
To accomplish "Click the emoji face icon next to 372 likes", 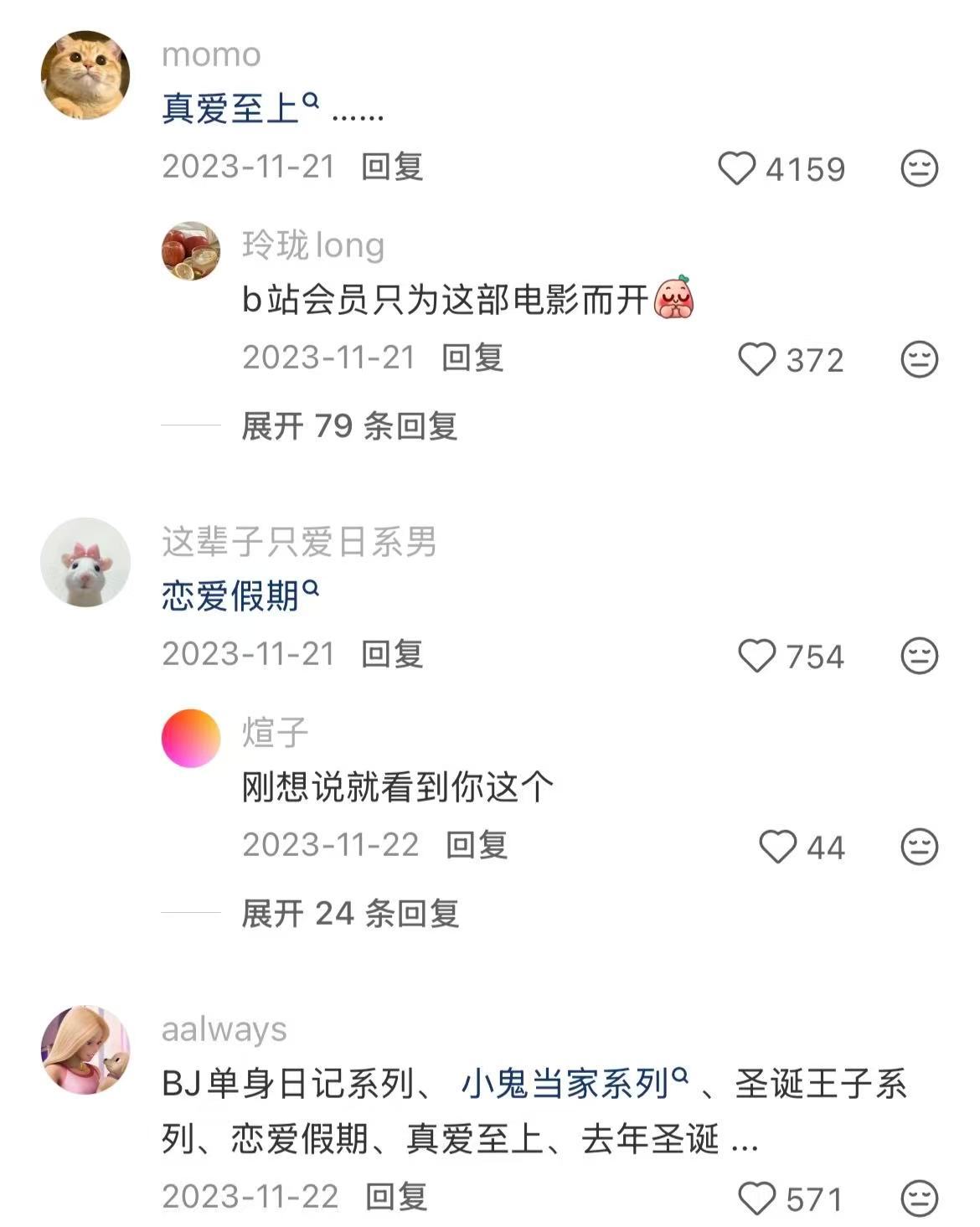I will pyautogui.click(x=917, y=358).
